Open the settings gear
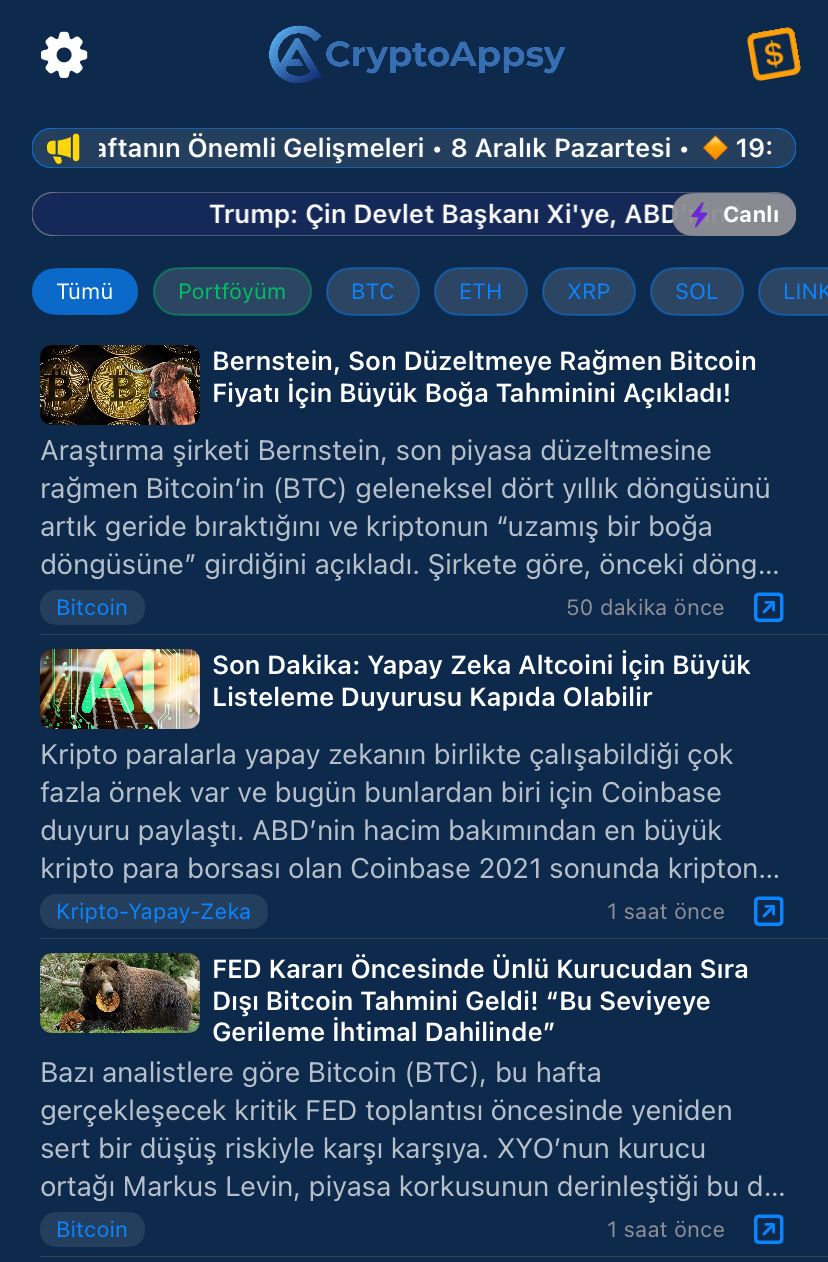The width and height of the screenshot is (828, 1262). tap(64, 54)
